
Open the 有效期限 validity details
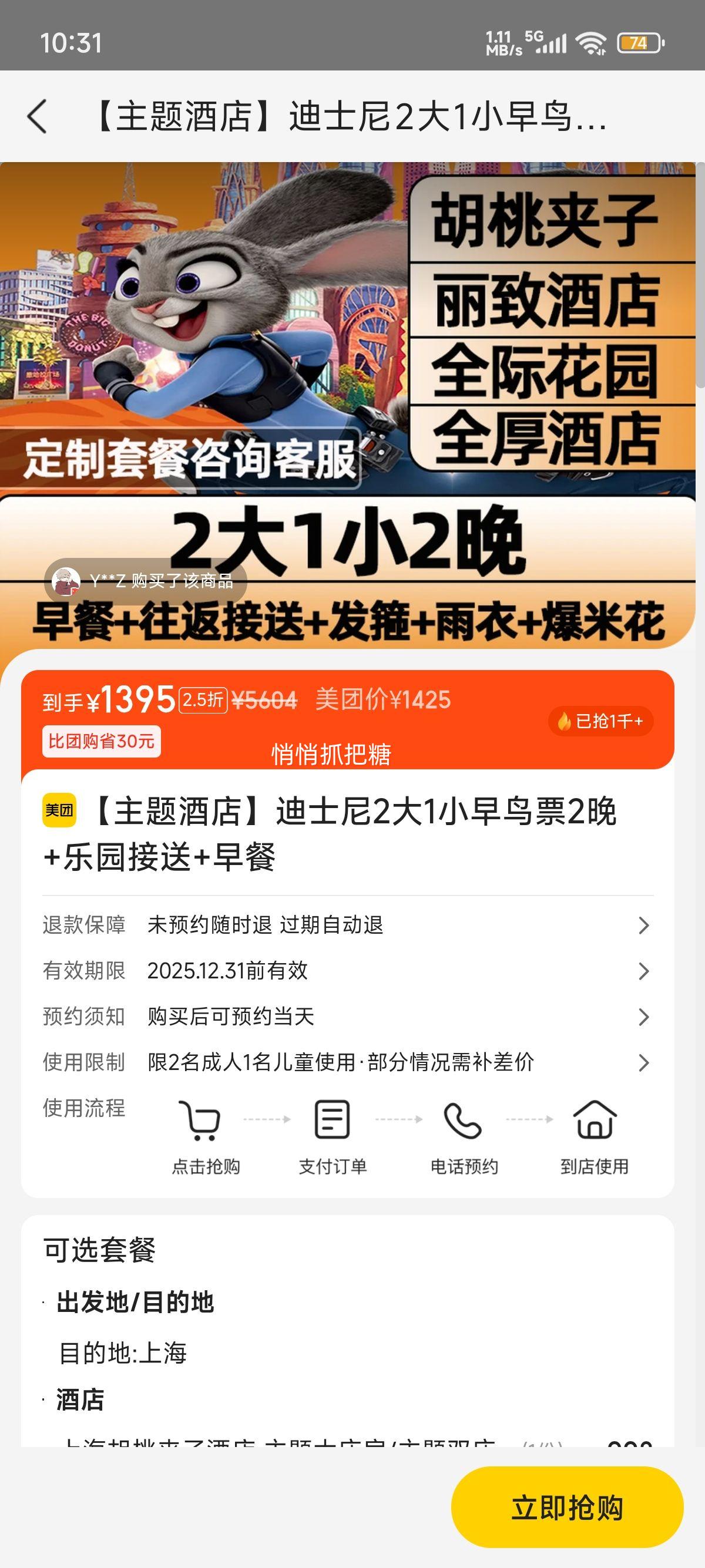347,971
